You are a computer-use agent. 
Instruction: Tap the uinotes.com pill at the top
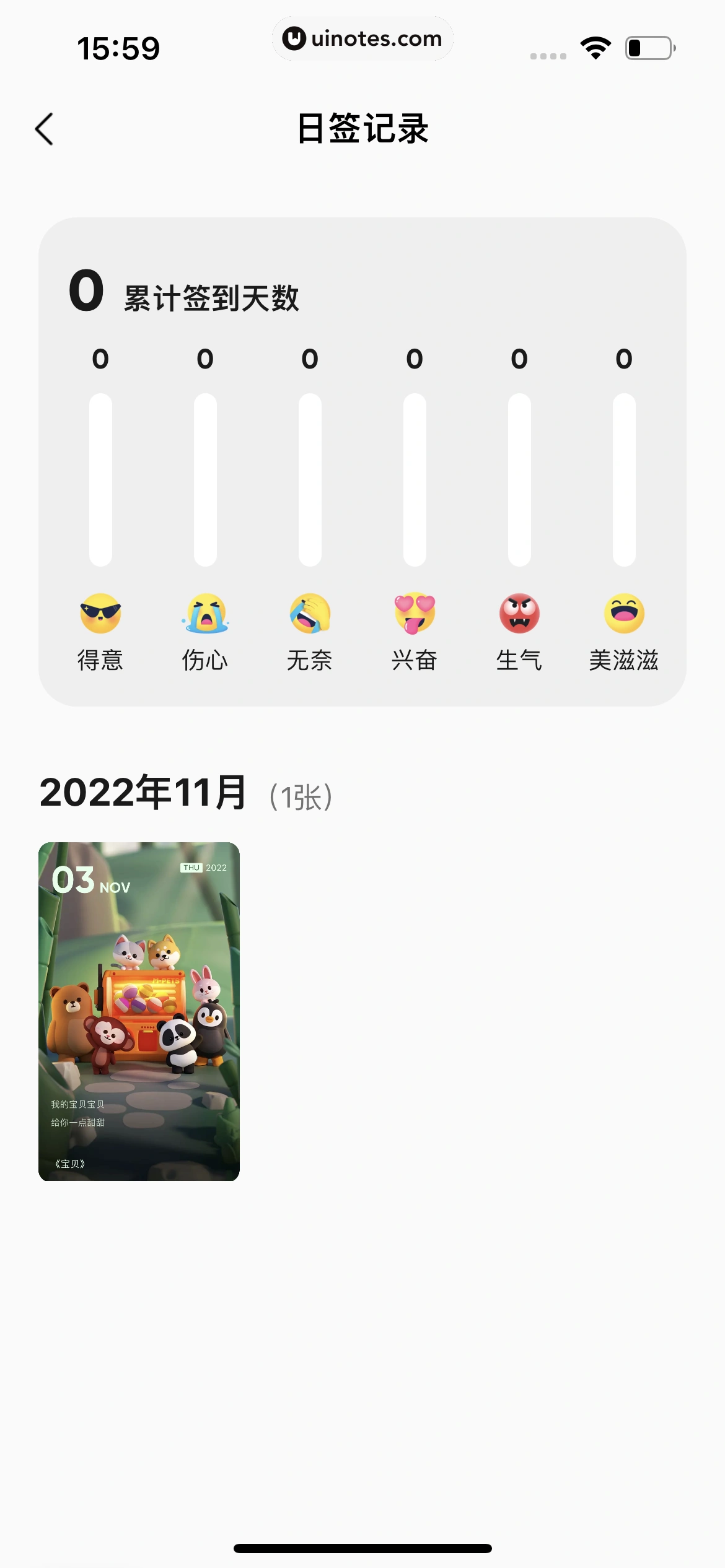point(362,38)
